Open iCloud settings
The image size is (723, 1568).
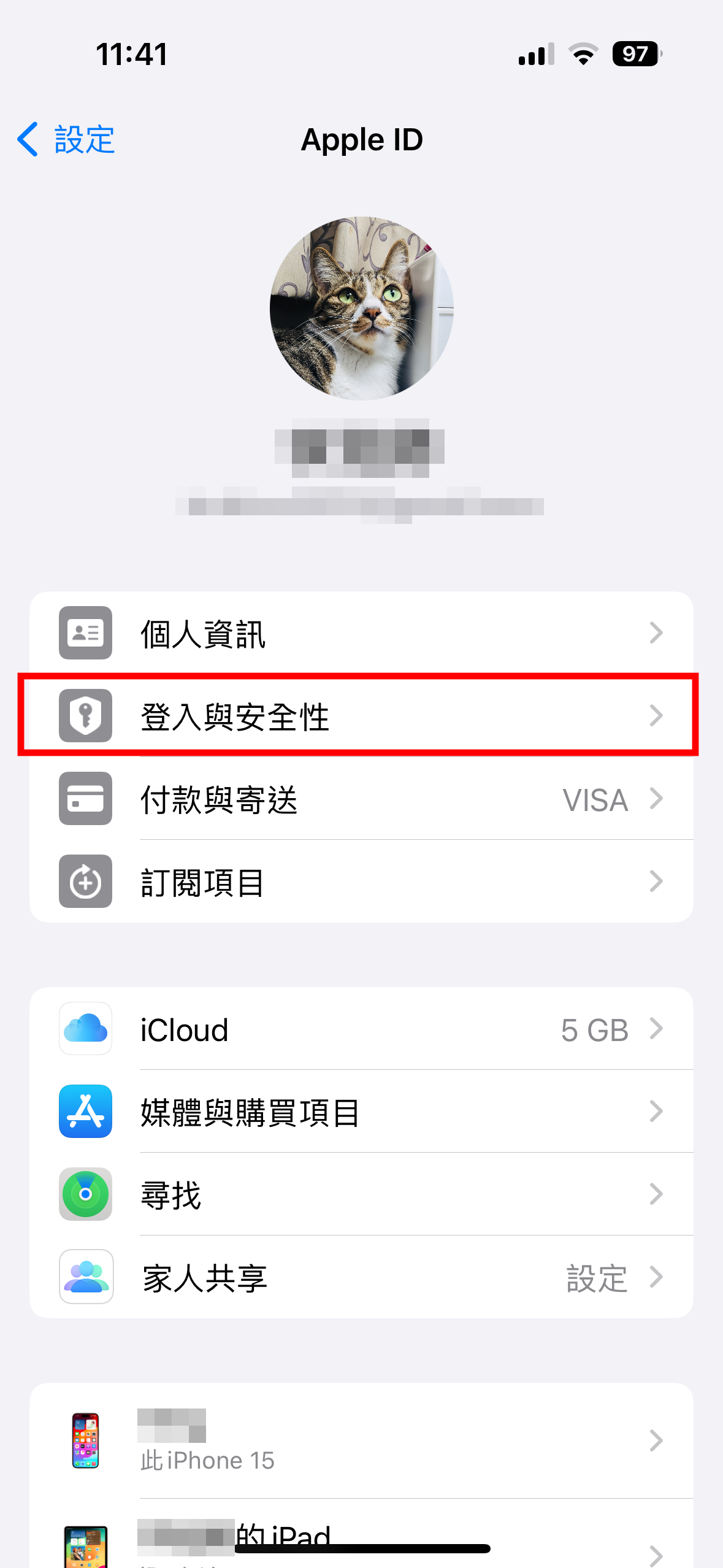(x=361, y=1029)
